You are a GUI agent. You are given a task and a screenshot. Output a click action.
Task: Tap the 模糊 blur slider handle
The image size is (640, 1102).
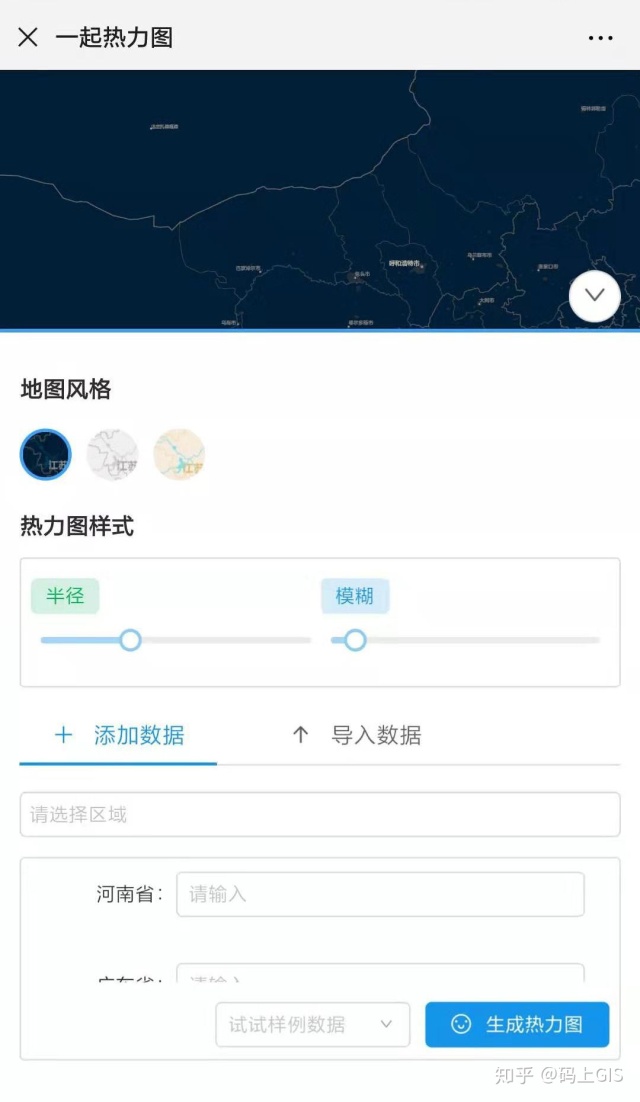point(355,640)
